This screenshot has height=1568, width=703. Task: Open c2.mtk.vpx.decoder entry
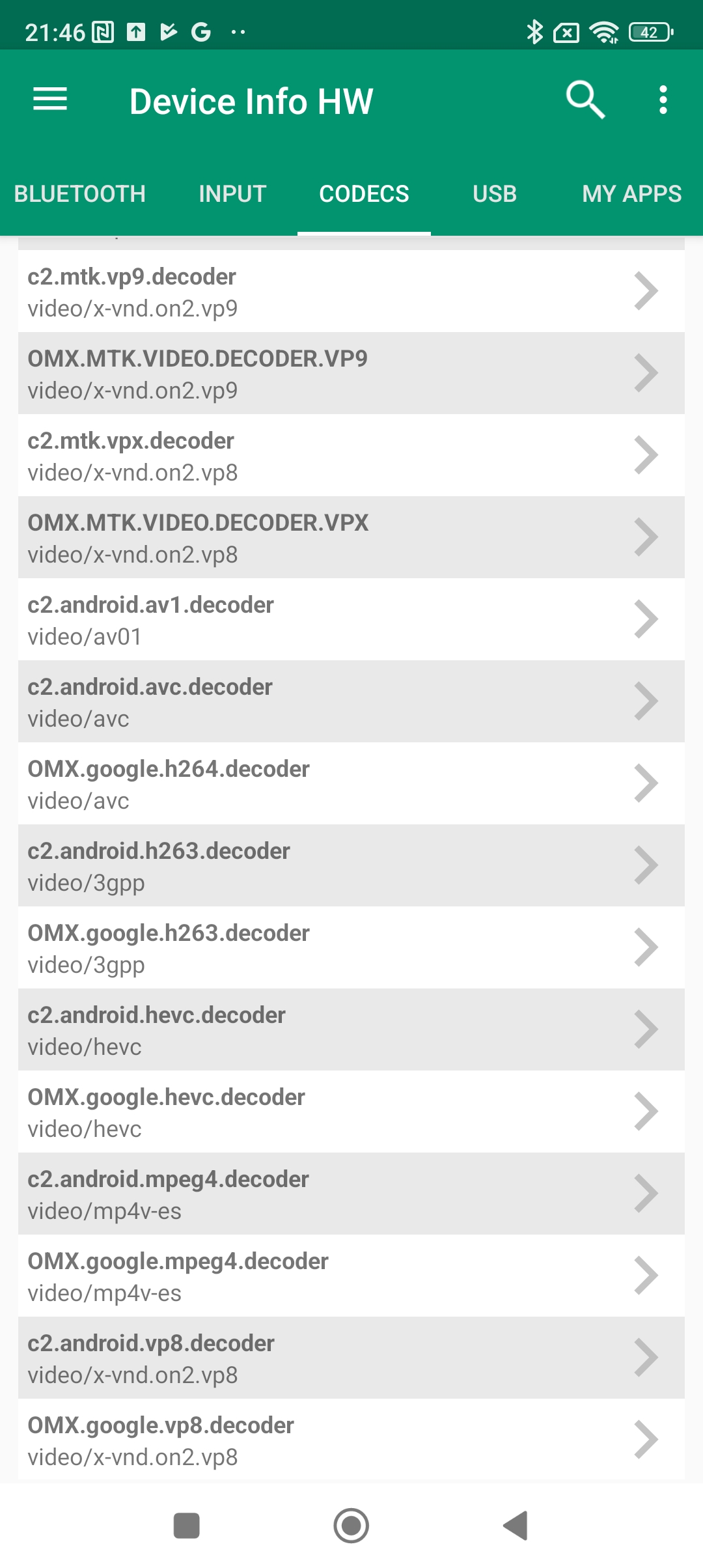(x=351, y=456)
